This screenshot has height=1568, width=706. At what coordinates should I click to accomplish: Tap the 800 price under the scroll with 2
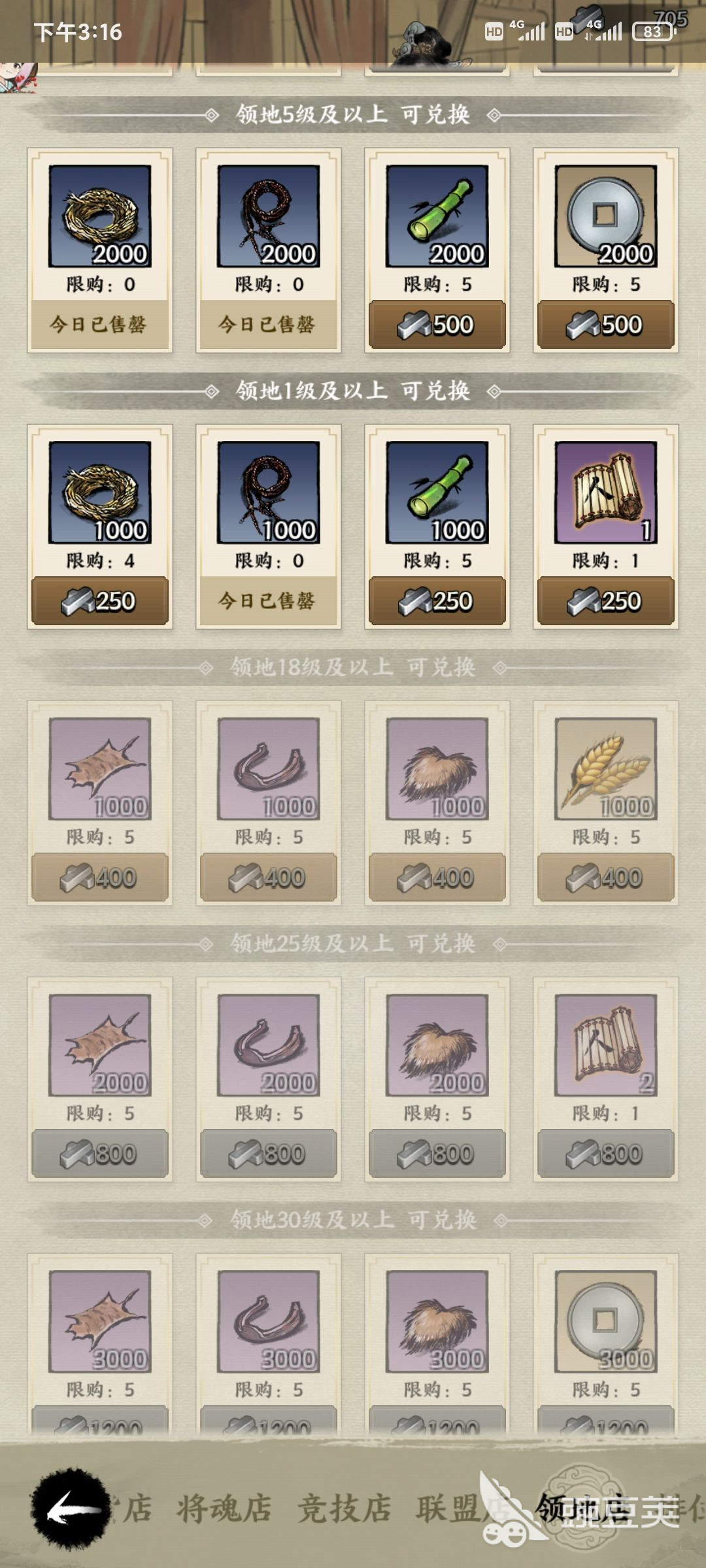(x=605, y=1154)
